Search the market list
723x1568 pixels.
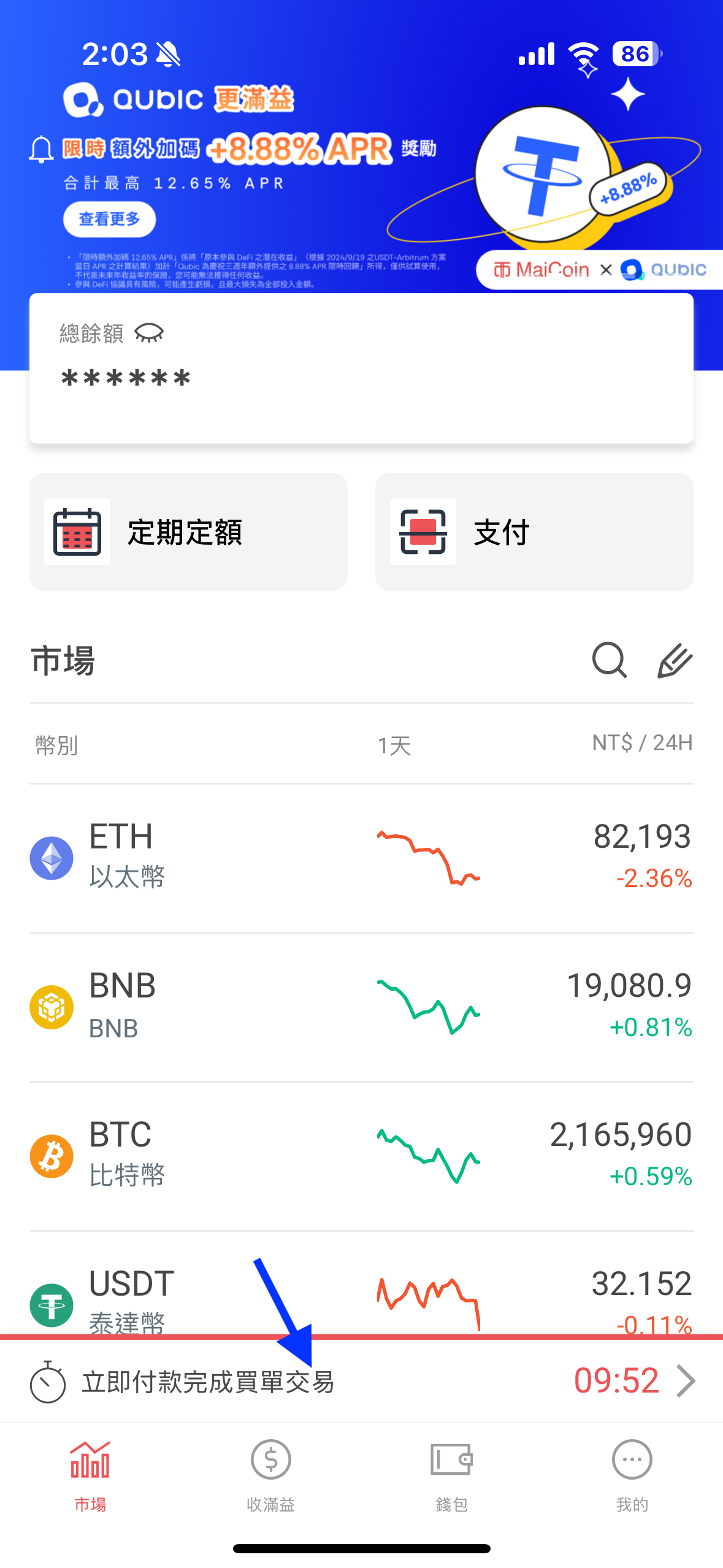pos(609,660)
